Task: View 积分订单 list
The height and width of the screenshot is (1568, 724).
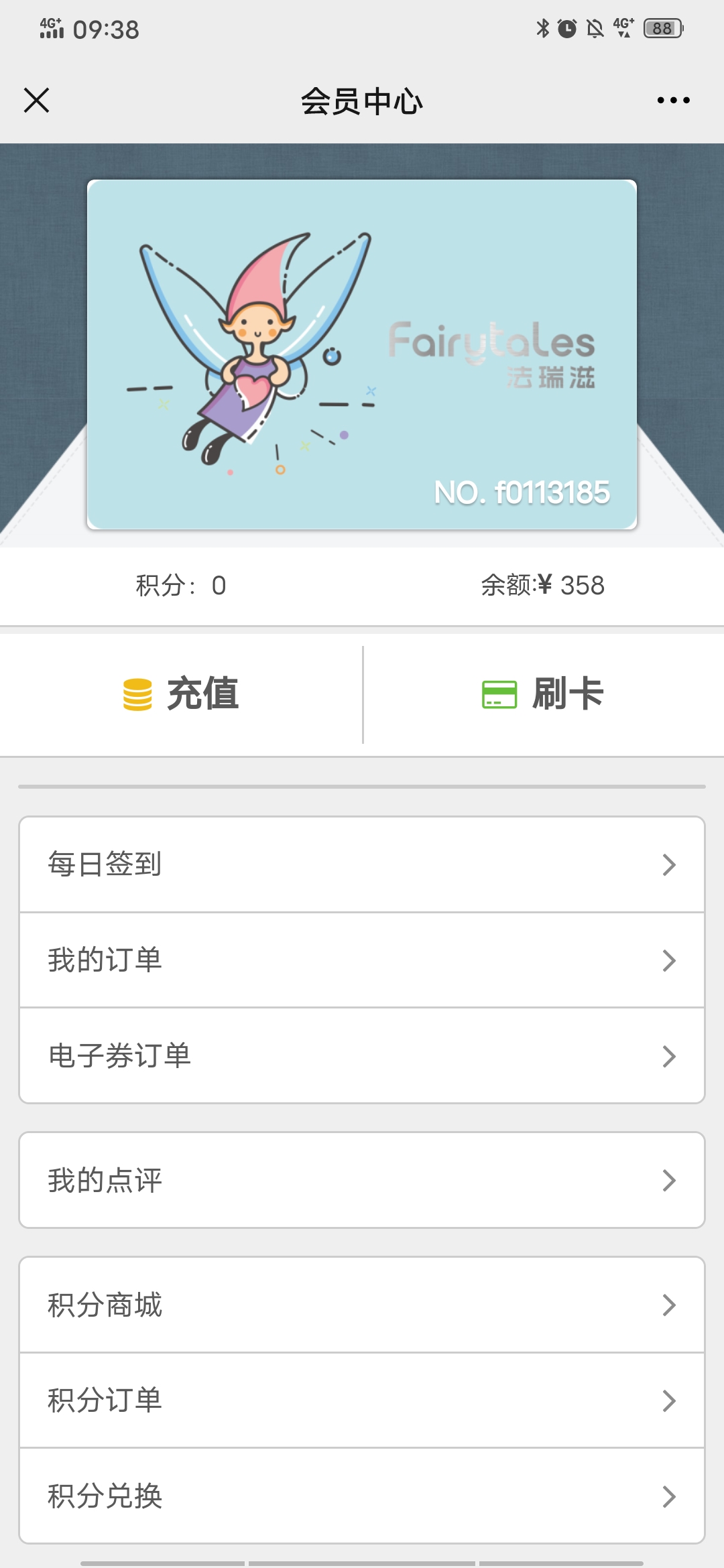Action: (362, 1400)
